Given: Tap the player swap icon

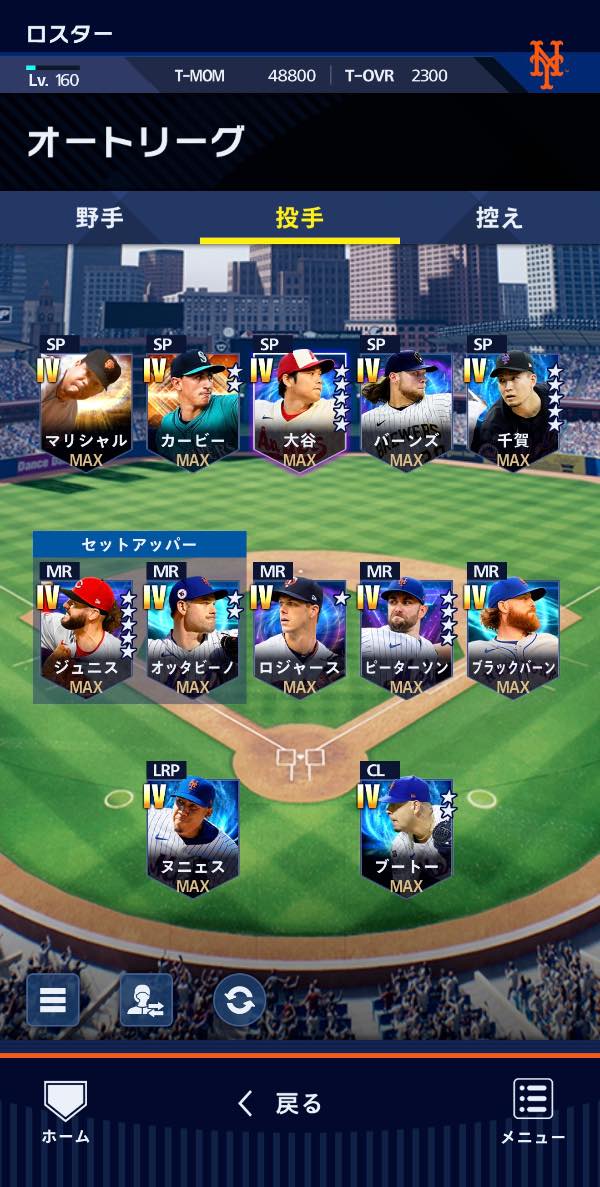Looking at the screenshot, I should (x=146, y=999).
